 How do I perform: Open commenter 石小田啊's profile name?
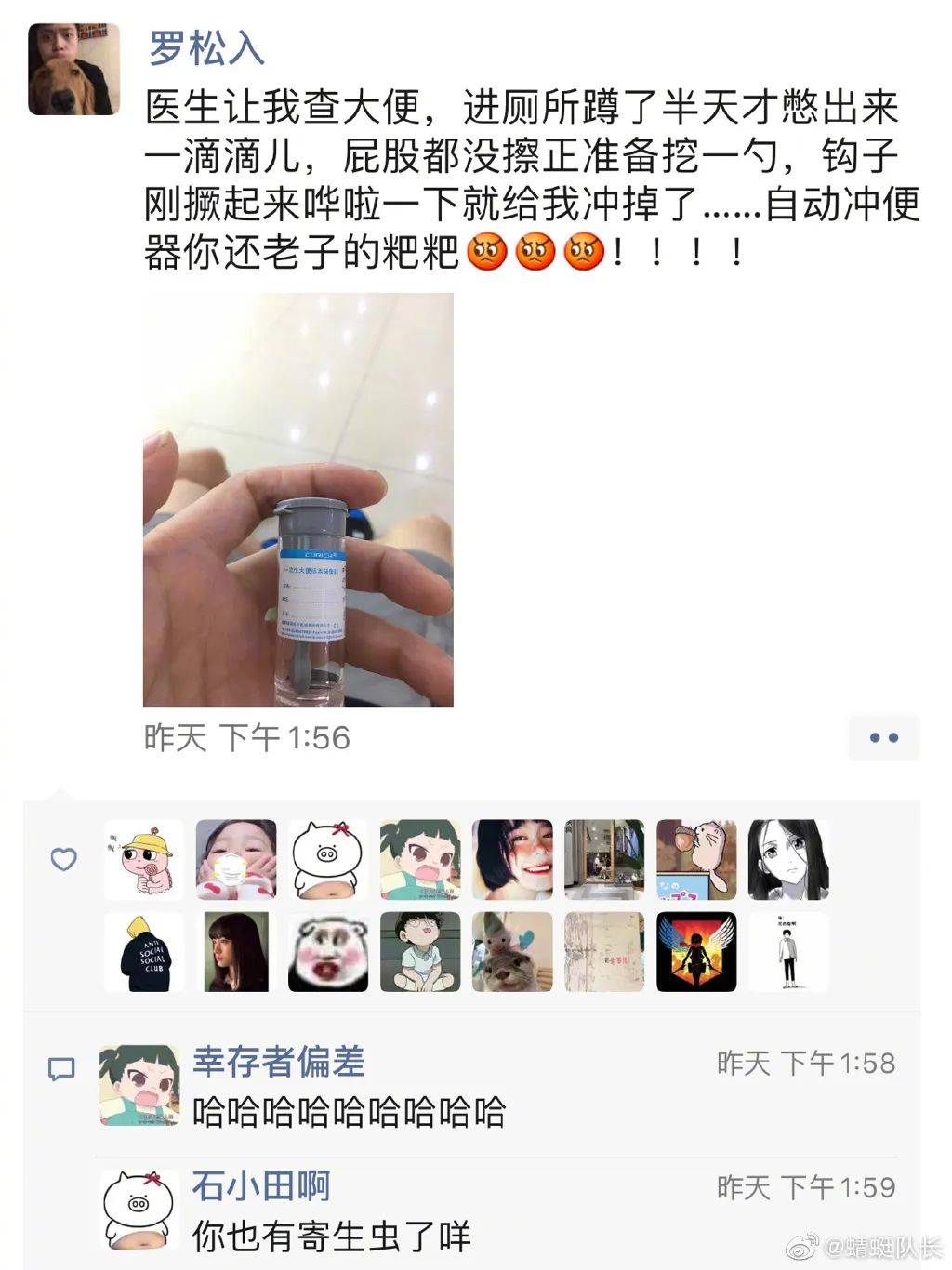pos(261,1185)
